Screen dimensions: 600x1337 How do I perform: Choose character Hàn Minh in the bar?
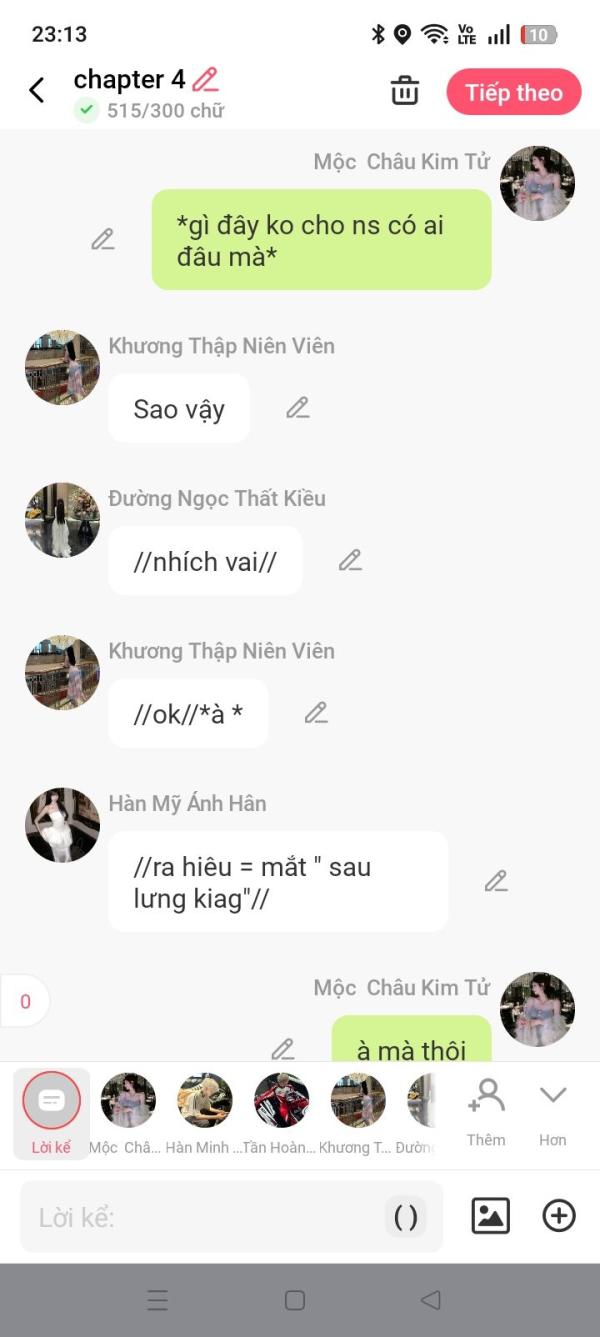point(204,1112)
